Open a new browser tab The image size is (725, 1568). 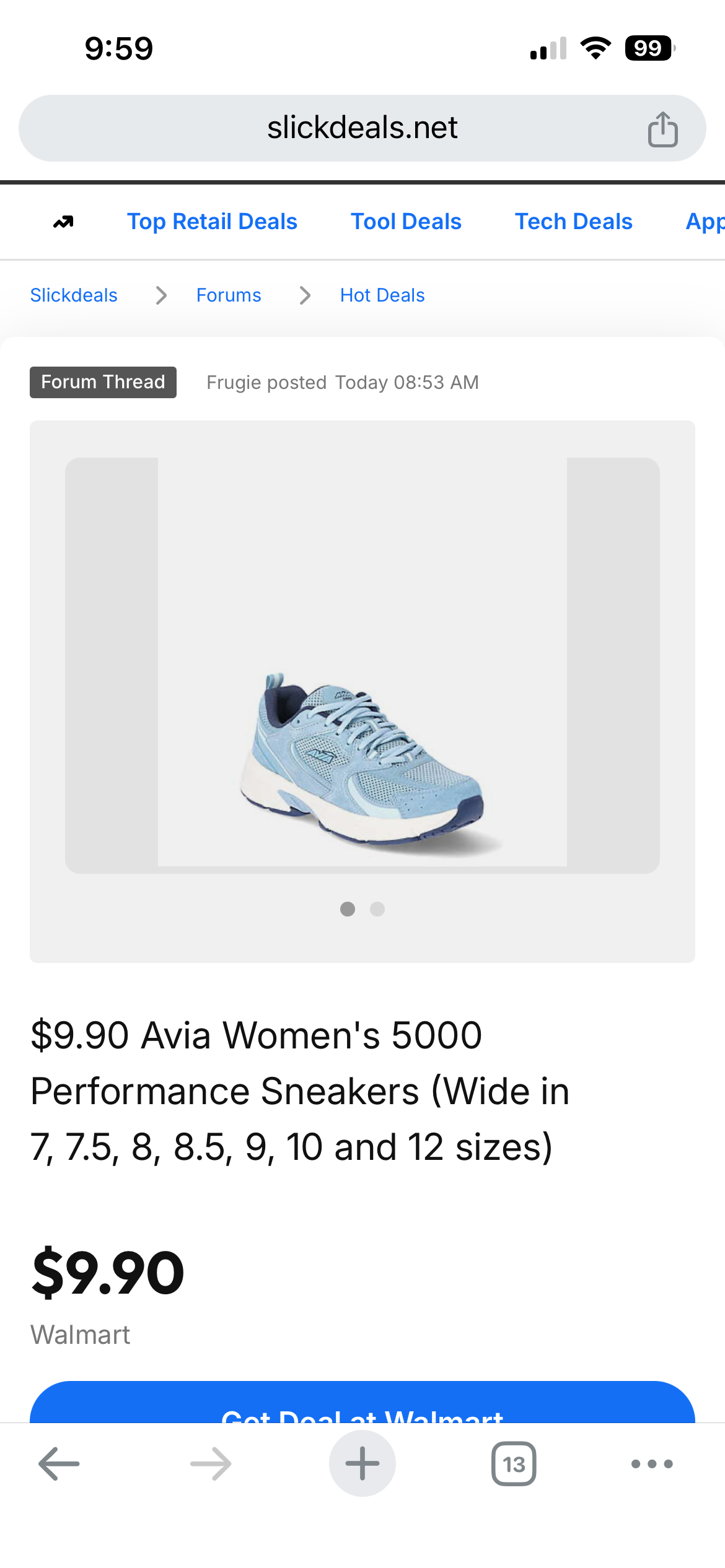pos(362,1464)
